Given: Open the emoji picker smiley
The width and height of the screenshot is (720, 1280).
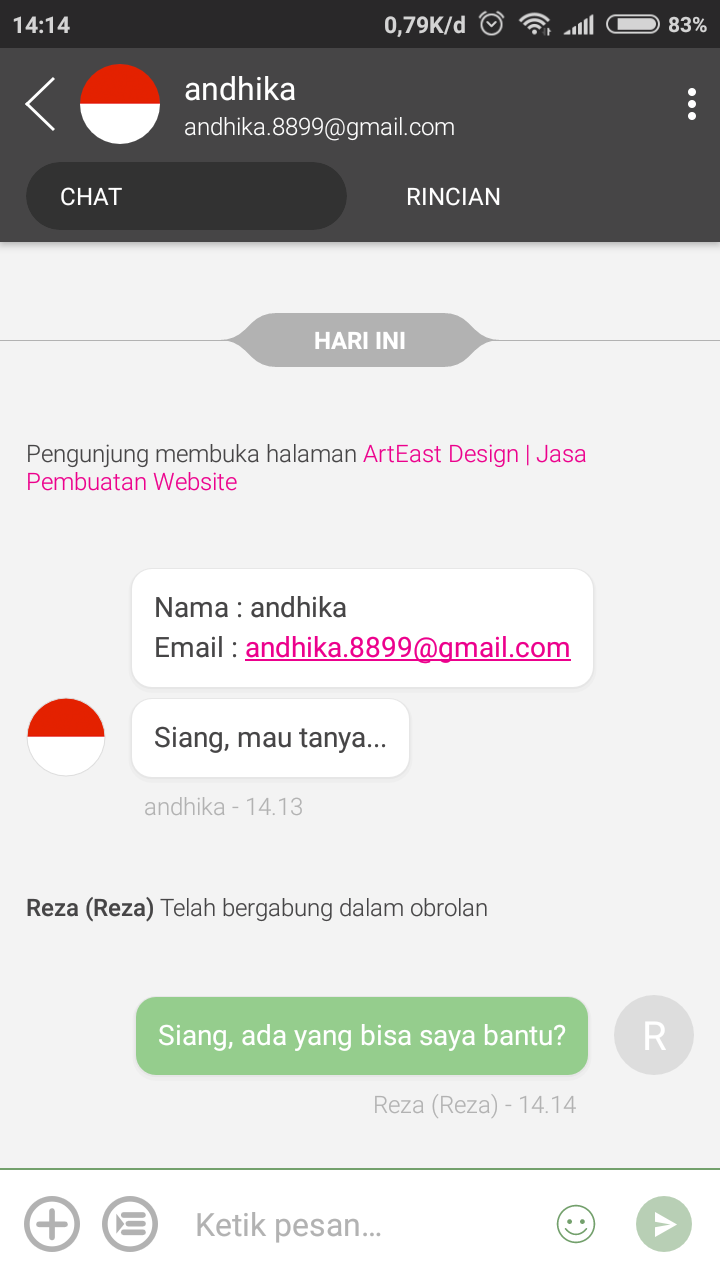Looking at the screenshot, I should coord(576,1224).
